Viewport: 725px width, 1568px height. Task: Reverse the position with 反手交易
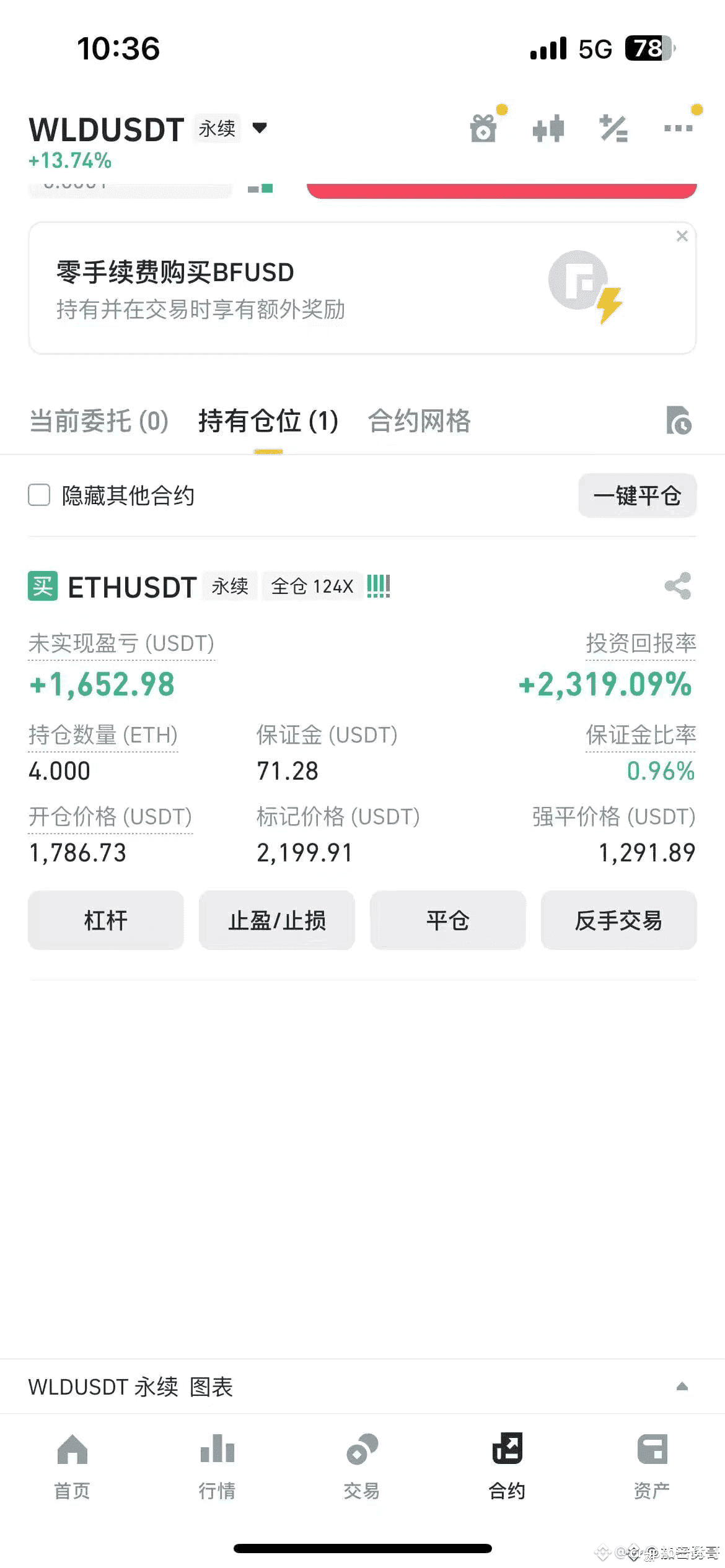point(618,920)
